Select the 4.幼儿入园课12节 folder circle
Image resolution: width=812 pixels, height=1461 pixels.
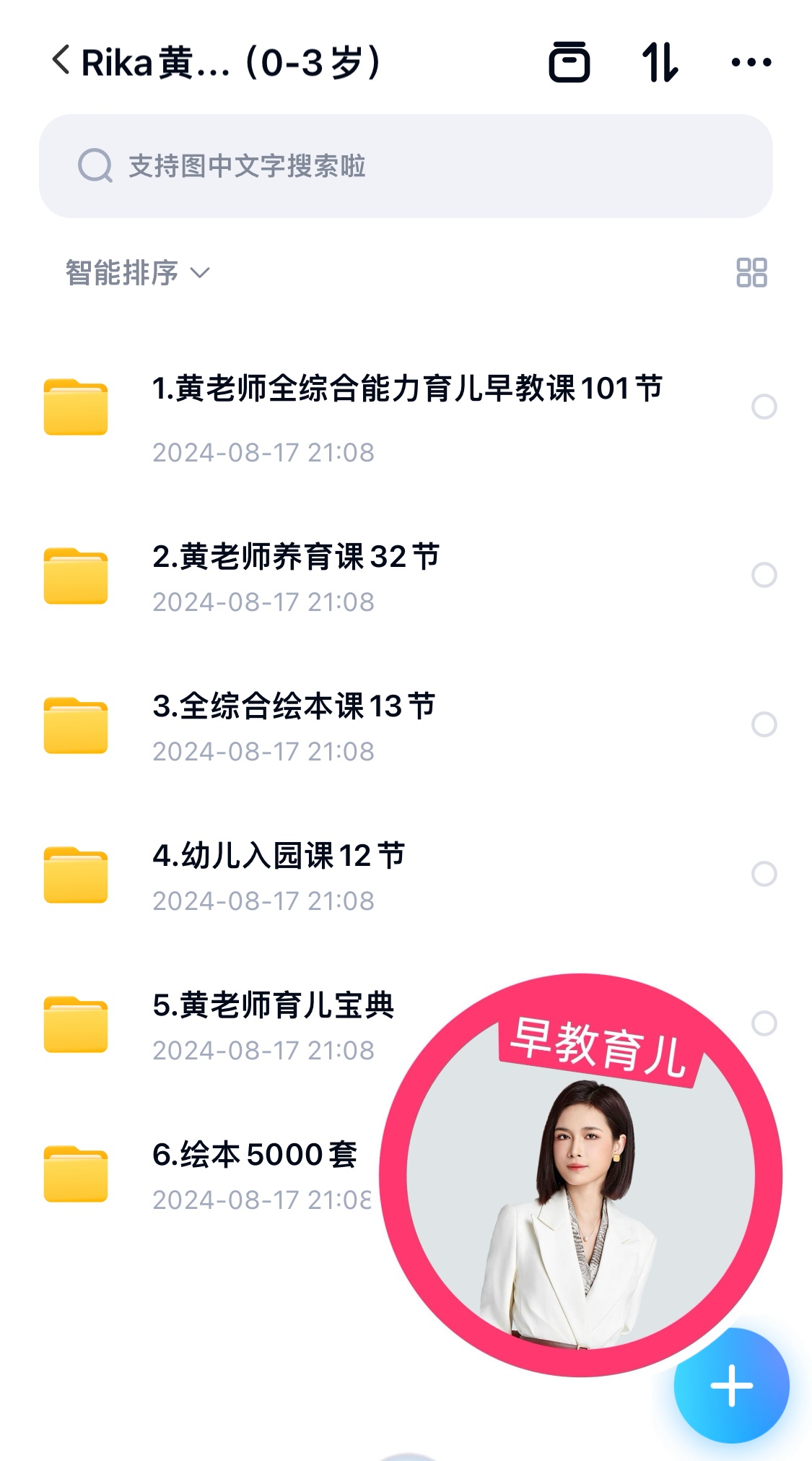tap(764, 874)
